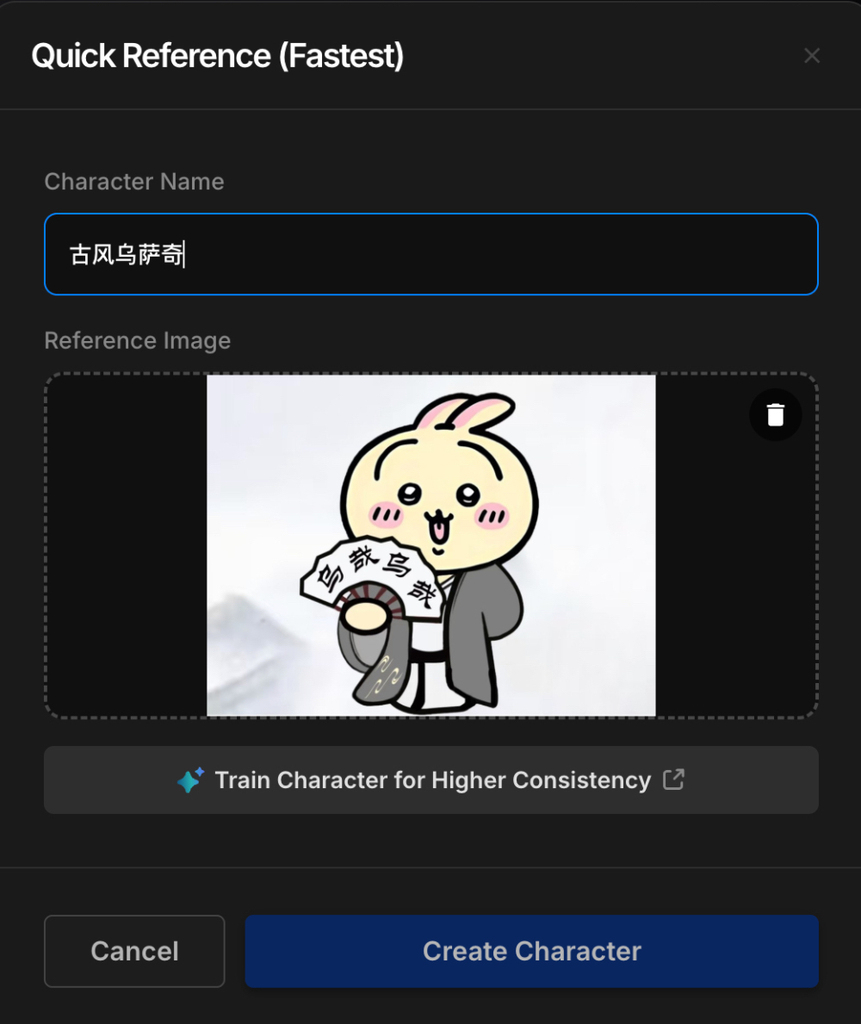Close the Quick Reference dialog

pos(811,56)
